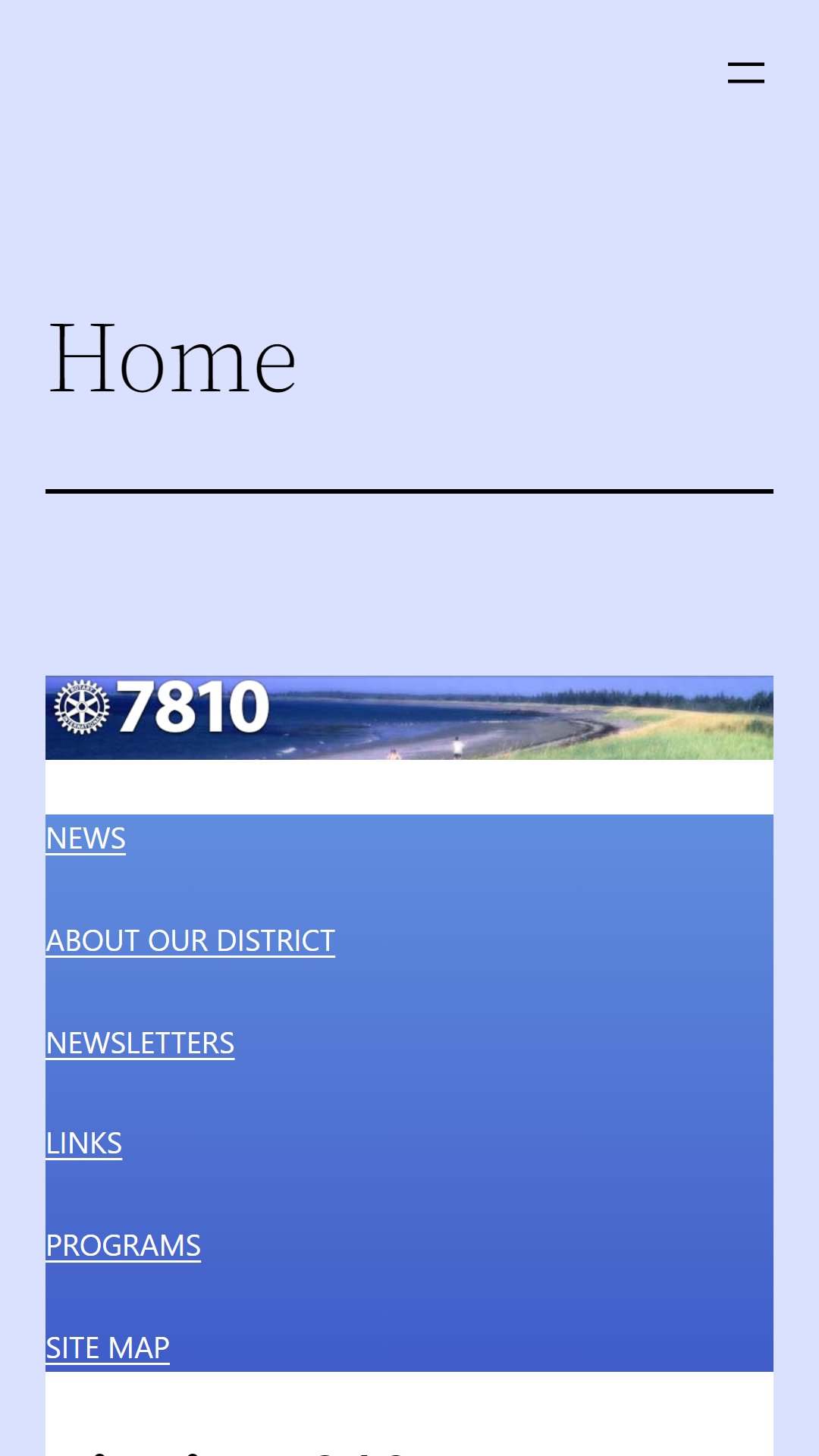Visit the LINKS page
This screenshot has width=819, height=1456.
click(x=84, y=1144)
